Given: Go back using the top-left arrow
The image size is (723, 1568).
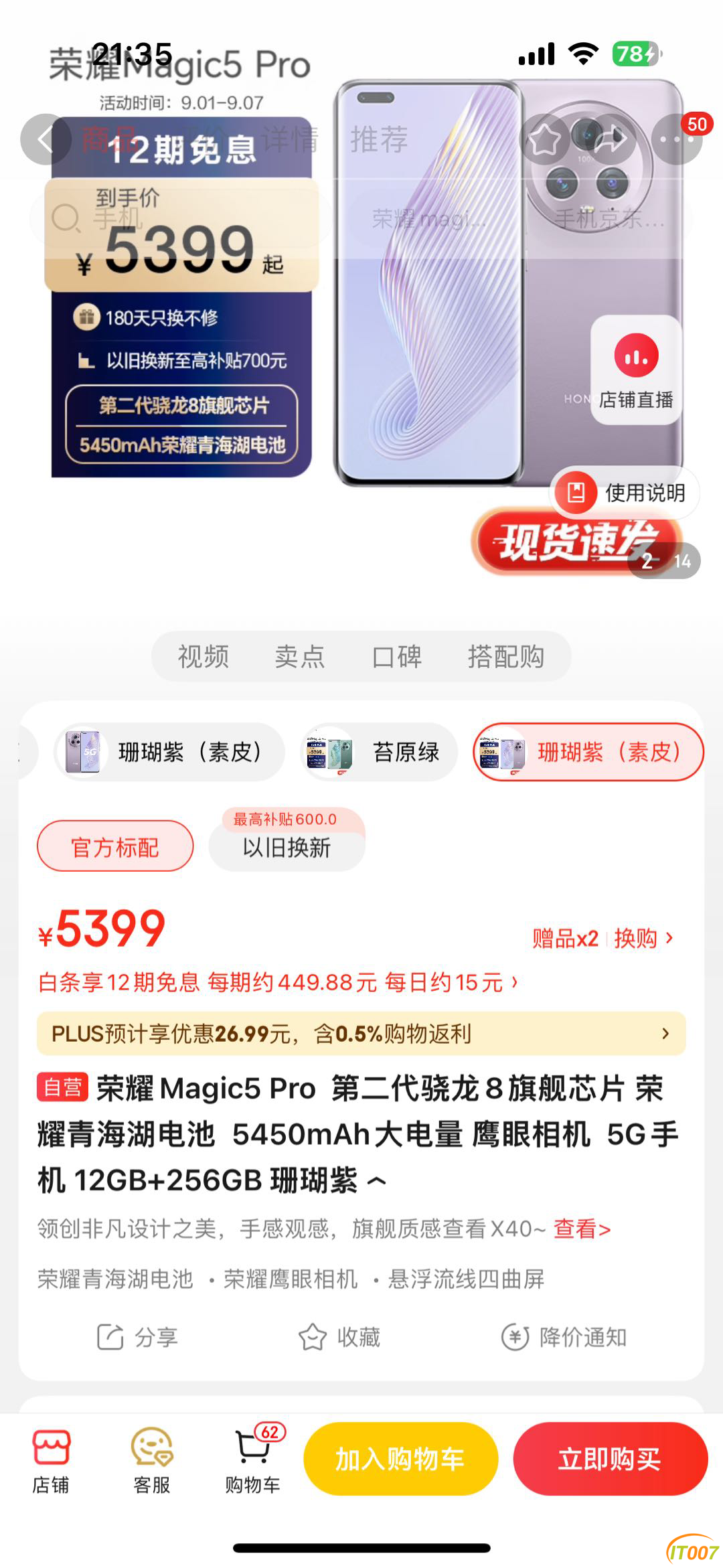Looking at the screenshot, I should (45, 140).
